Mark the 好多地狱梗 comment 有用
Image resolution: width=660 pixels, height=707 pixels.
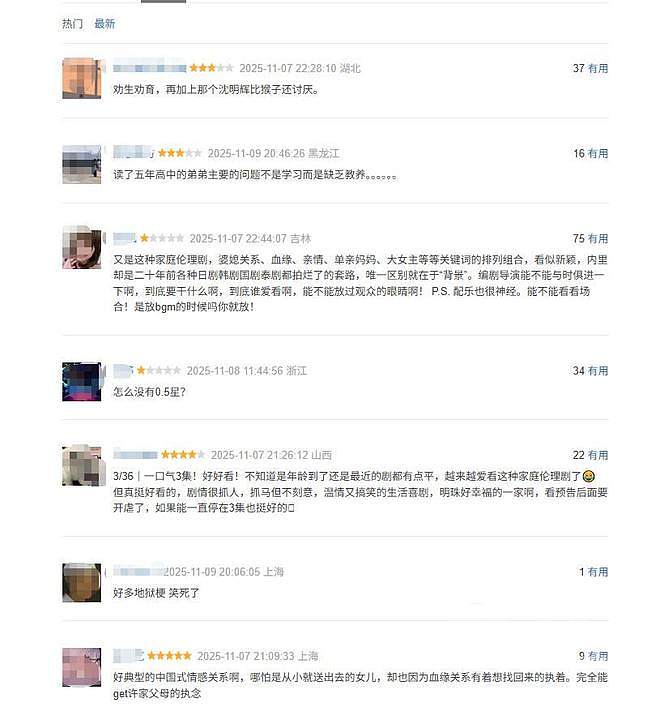[597, 572]
